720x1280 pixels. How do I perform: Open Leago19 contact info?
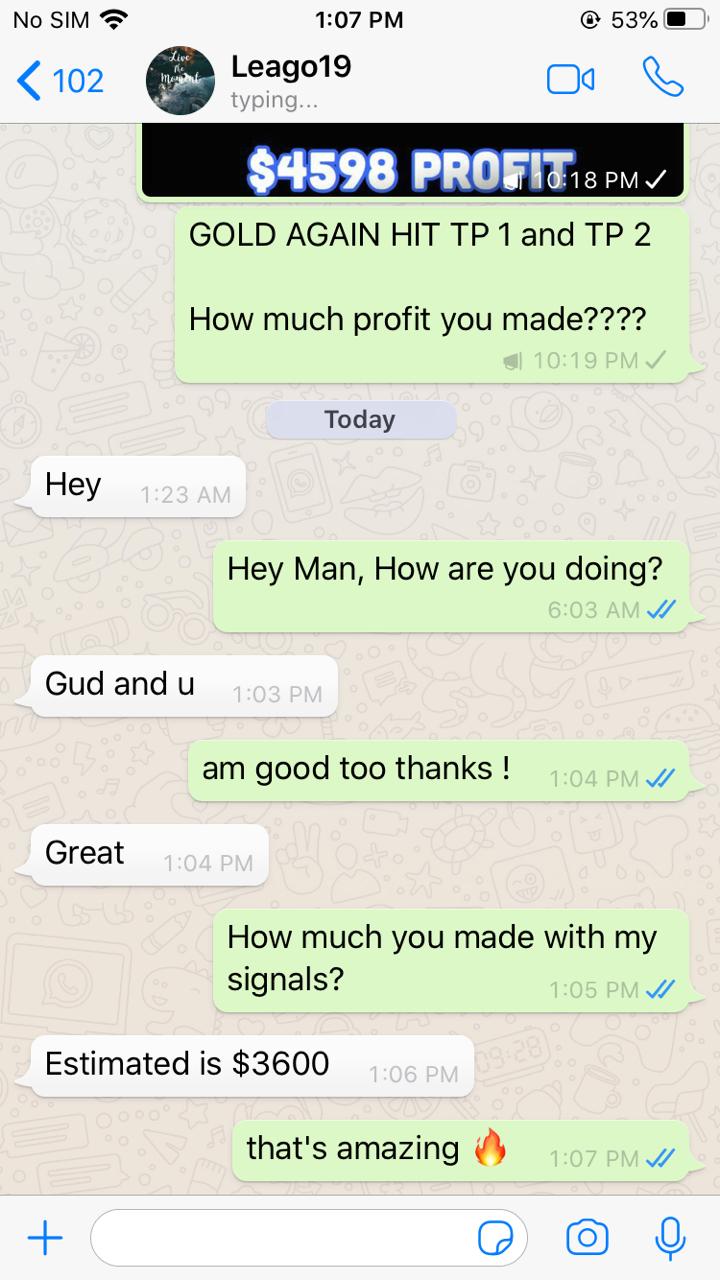[290, 80]
